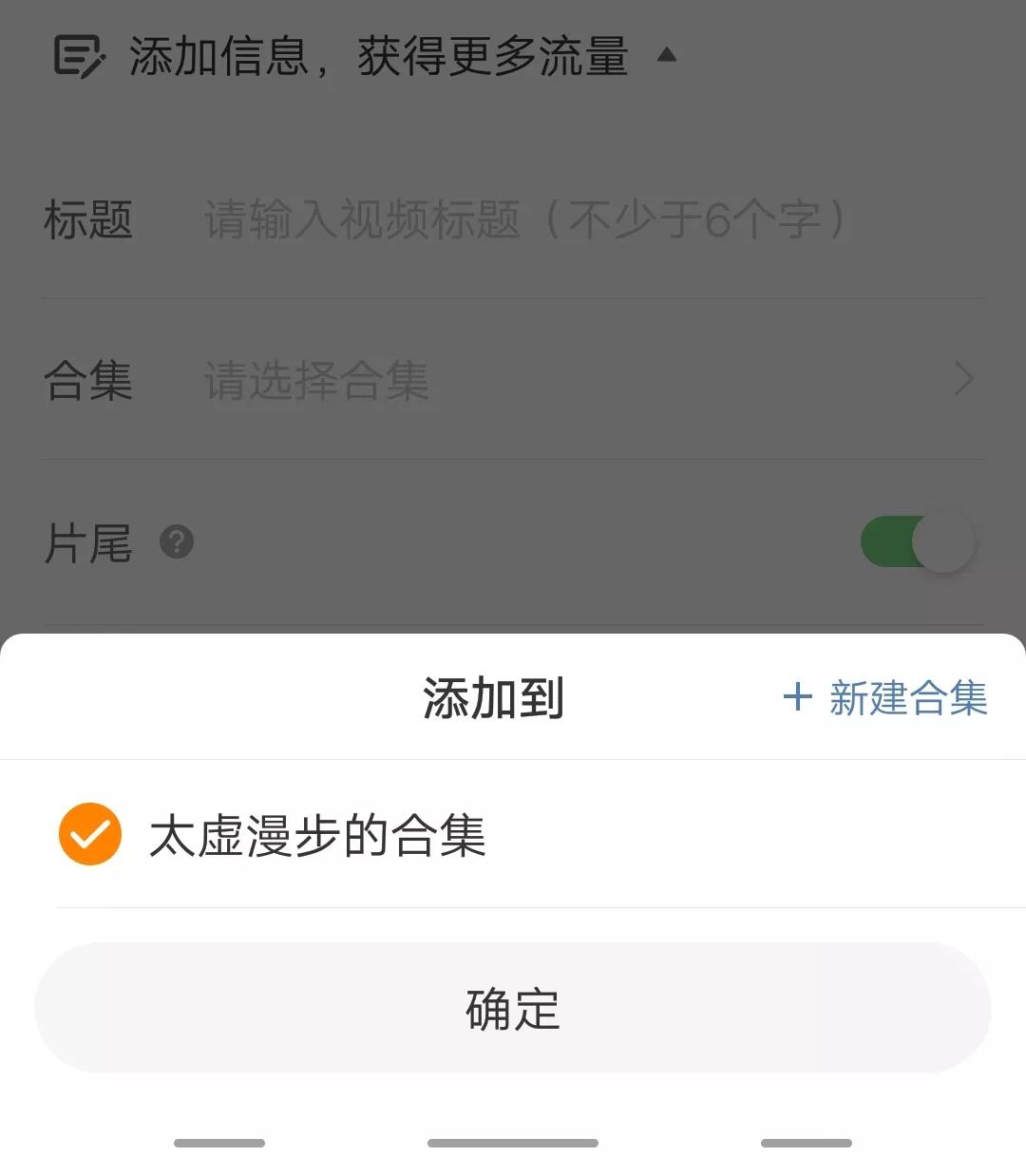Viewport: 1026px width, 1176px height.
Task: Open the 请选择合集 collection picker
Action: click(313, 379)
